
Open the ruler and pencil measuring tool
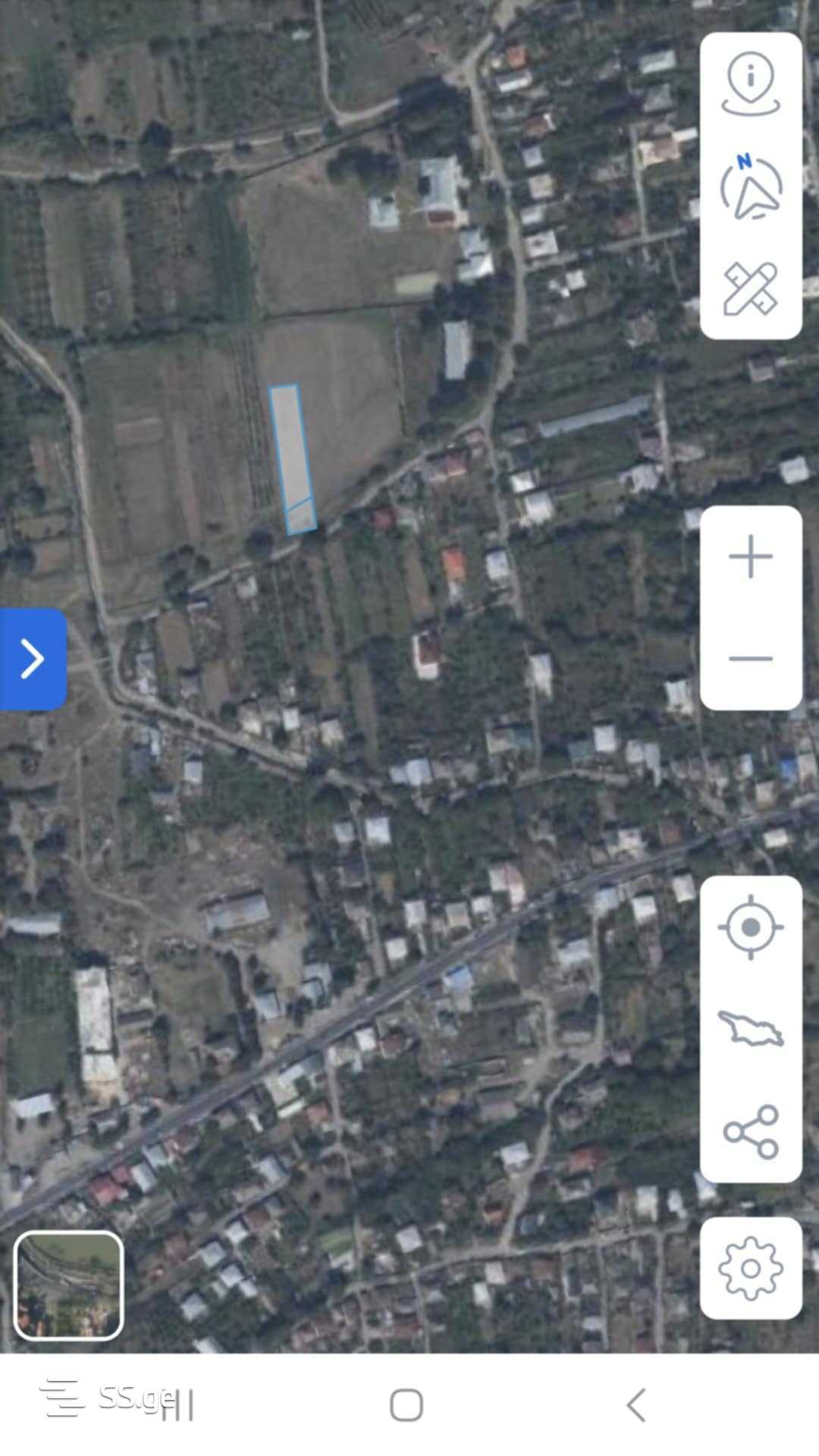[750, 288]
